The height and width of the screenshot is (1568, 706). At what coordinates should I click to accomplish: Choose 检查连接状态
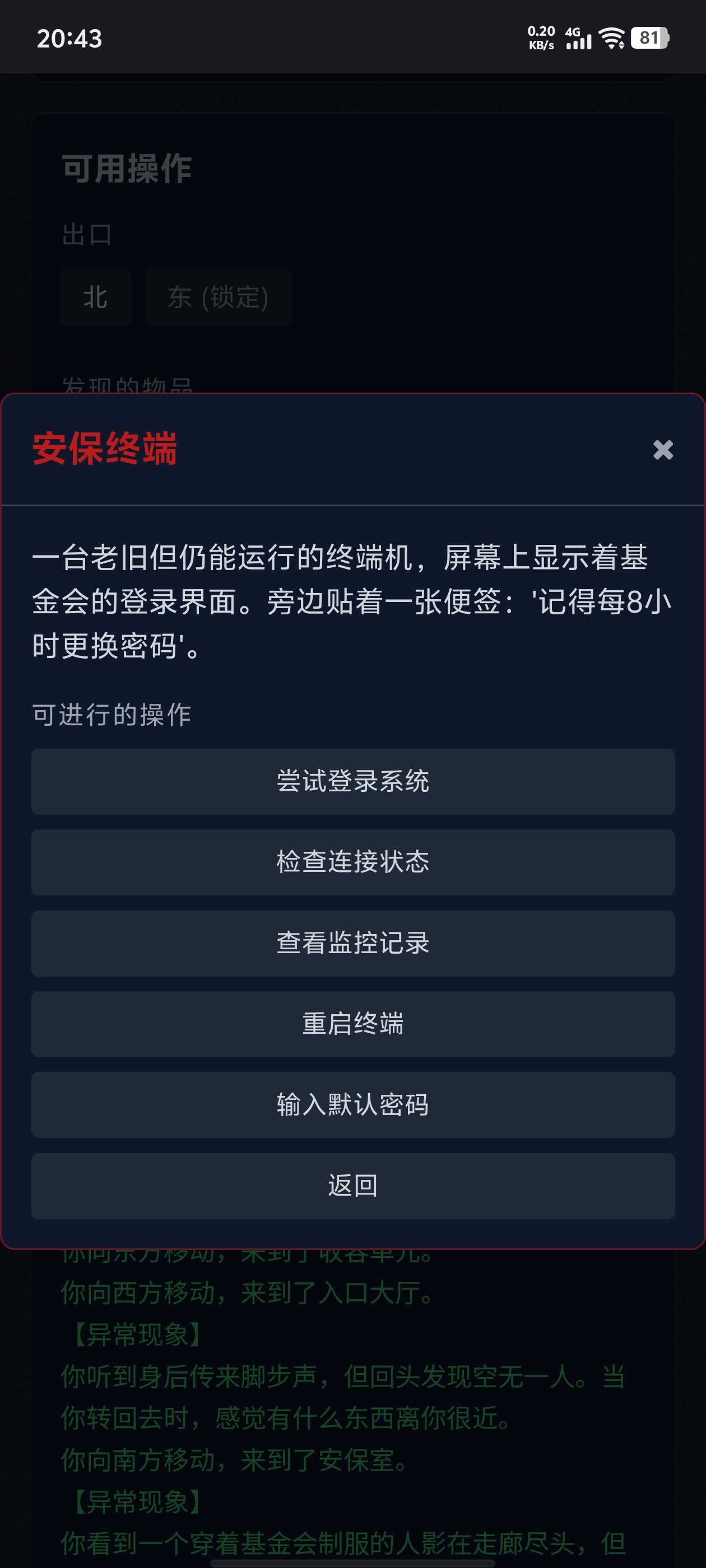352,862
